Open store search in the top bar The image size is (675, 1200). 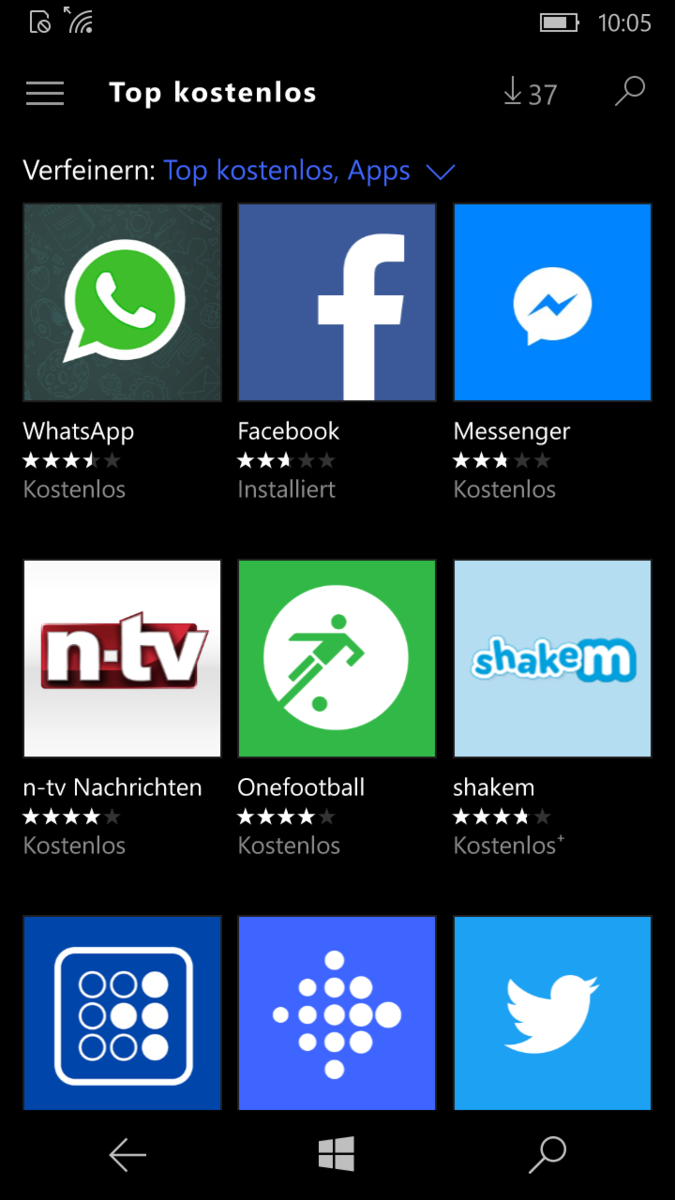pyautogui.click(x=629, y=92)
